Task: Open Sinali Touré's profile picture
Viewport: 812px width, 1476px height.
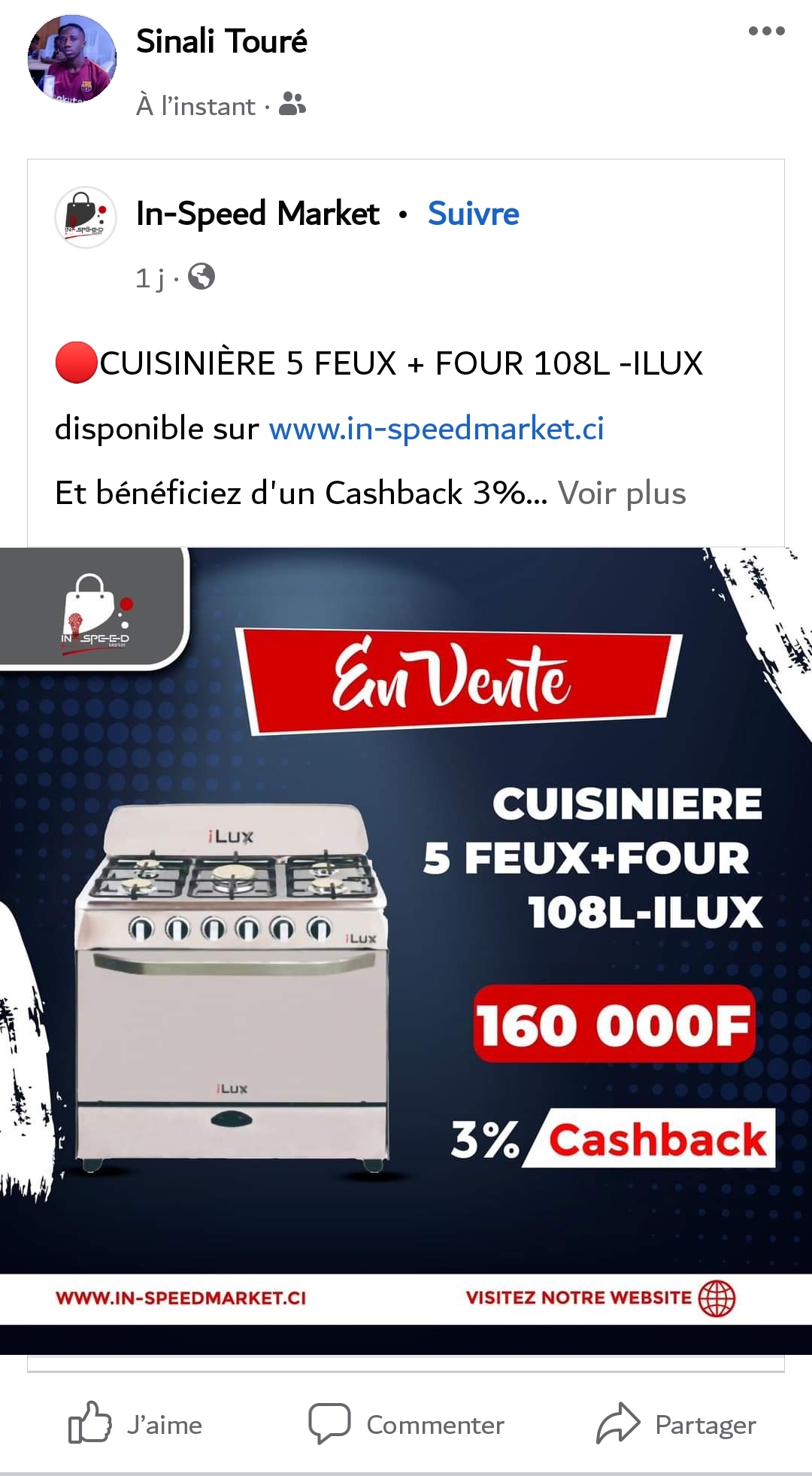Action: [72, 59]
